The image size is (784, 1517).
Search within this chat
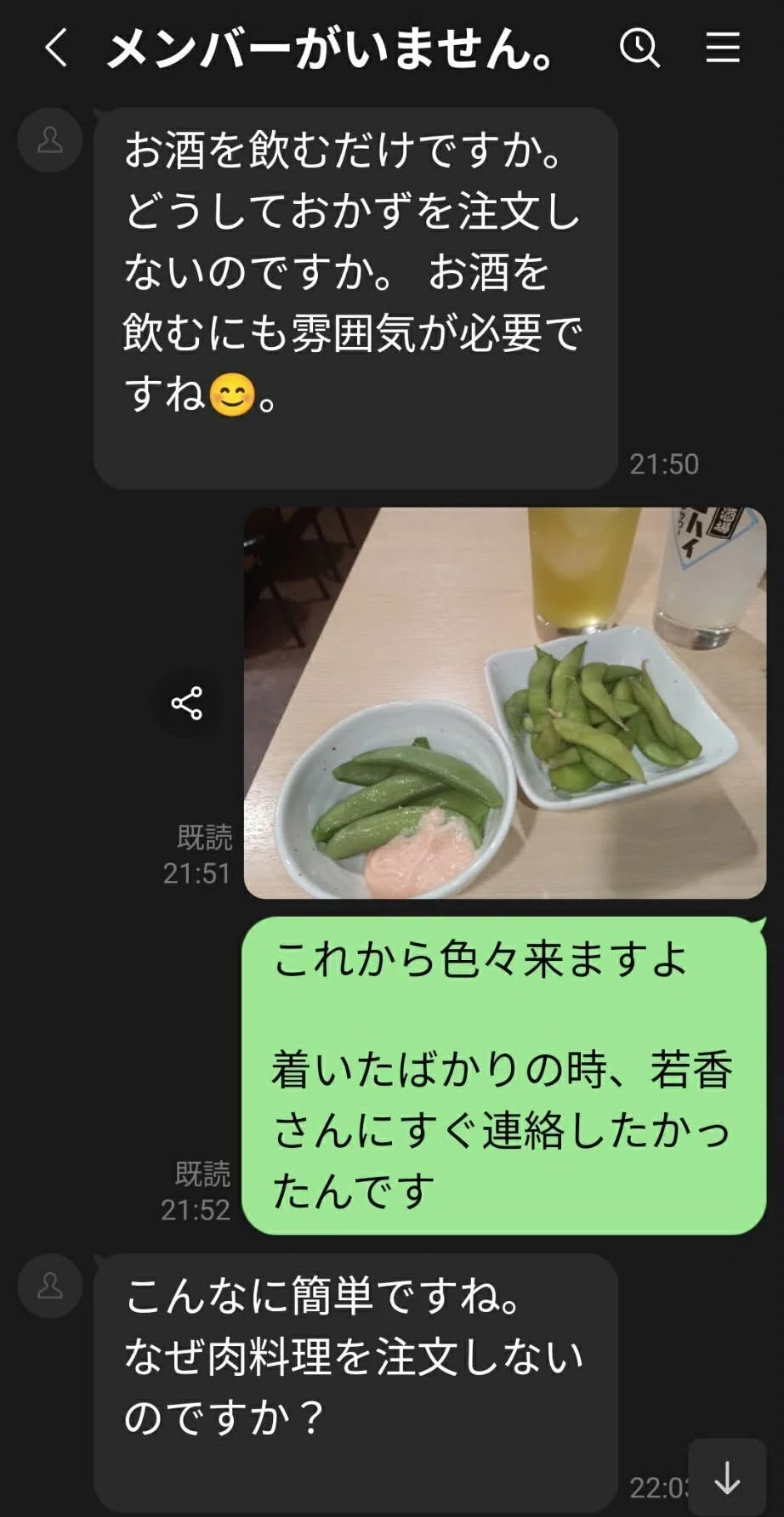639,48
